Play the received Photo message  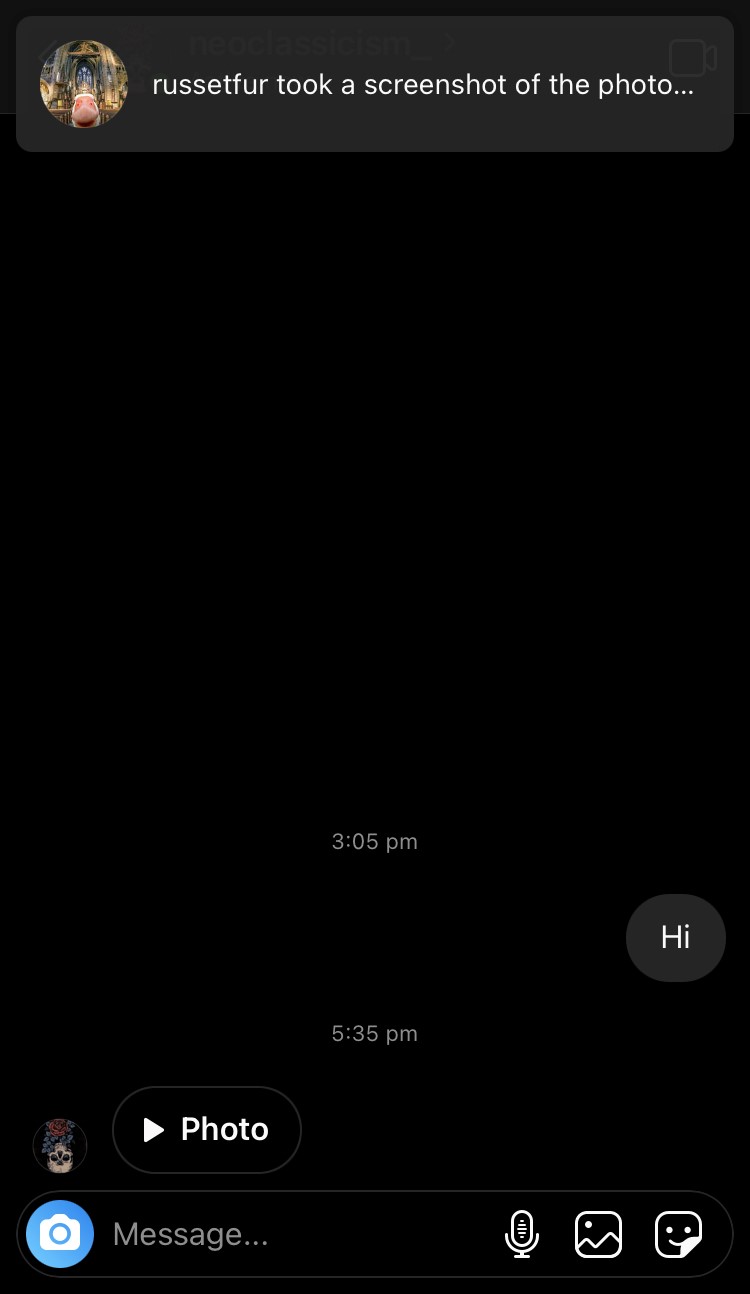point(207,1129)
